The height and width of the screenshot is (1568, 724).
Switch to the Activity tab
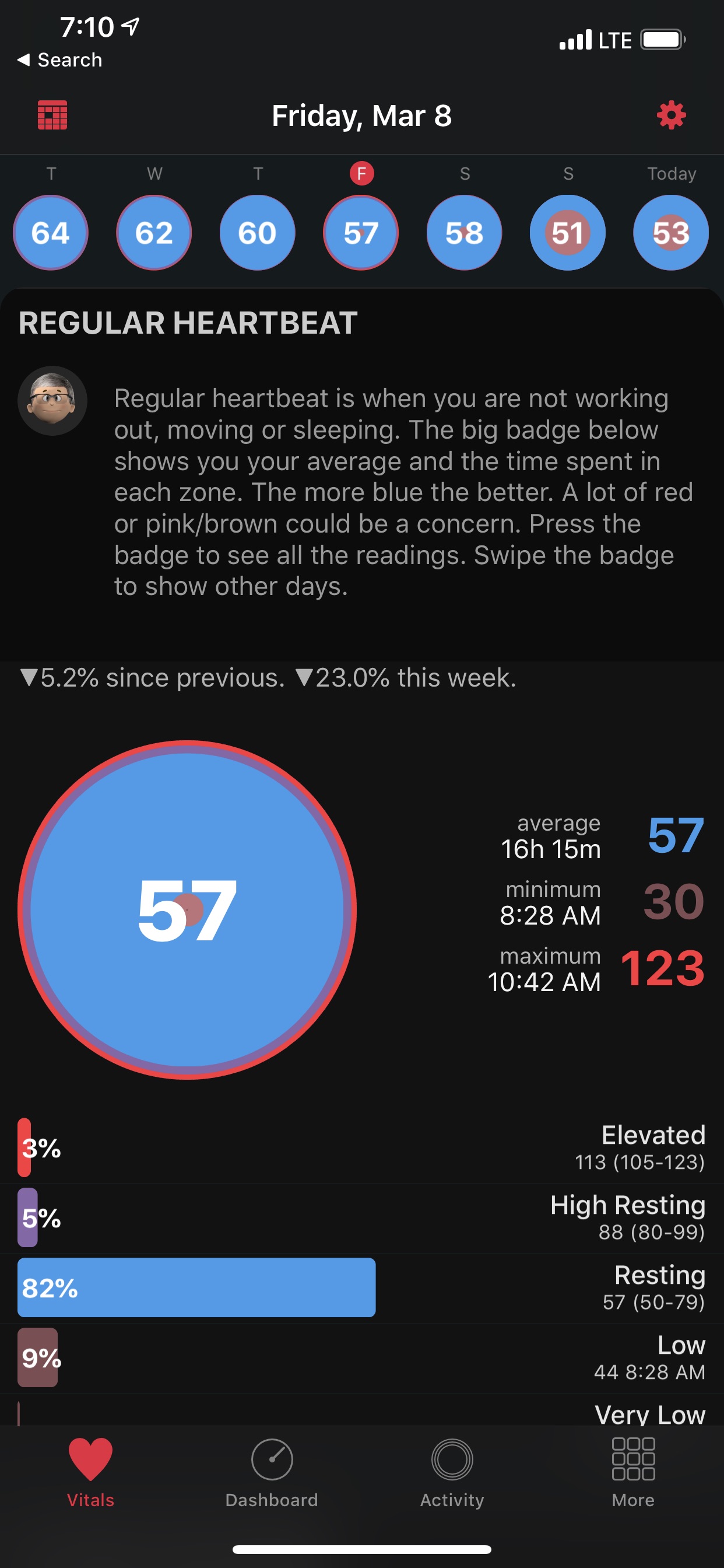click(x=452, y=1473)
